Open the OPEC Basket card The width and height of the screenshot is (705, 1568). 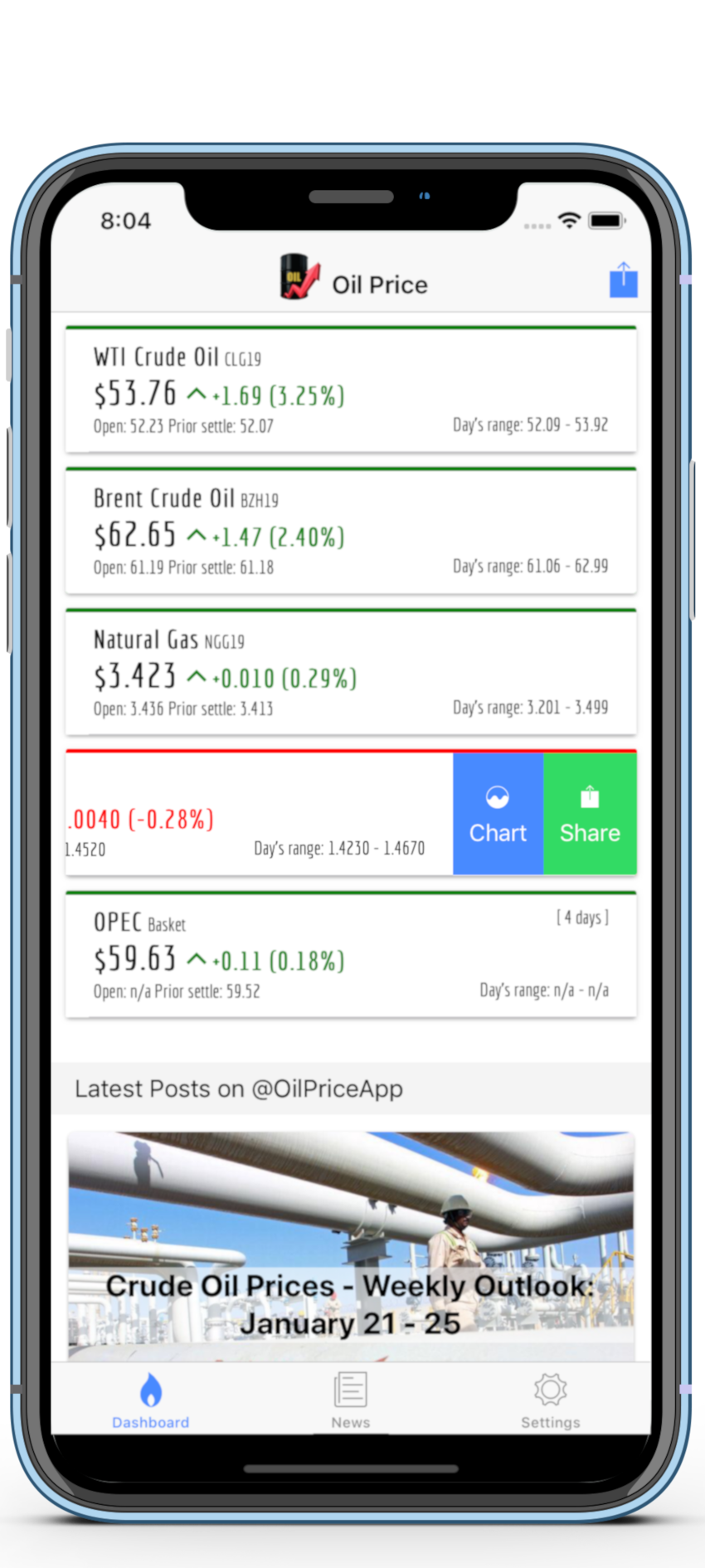tap(351, 955)
